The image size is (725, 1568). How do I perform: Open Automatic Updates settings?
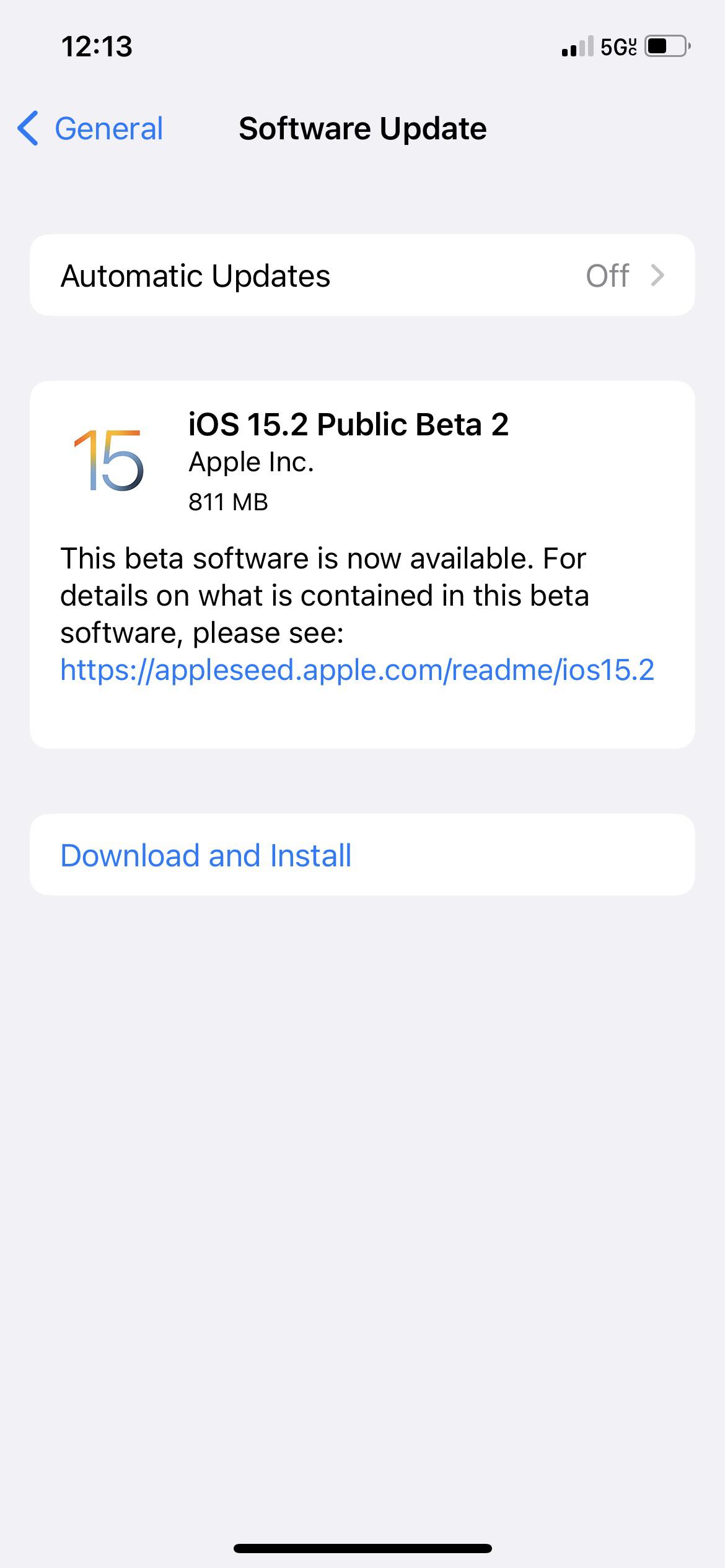coord(362,276)
